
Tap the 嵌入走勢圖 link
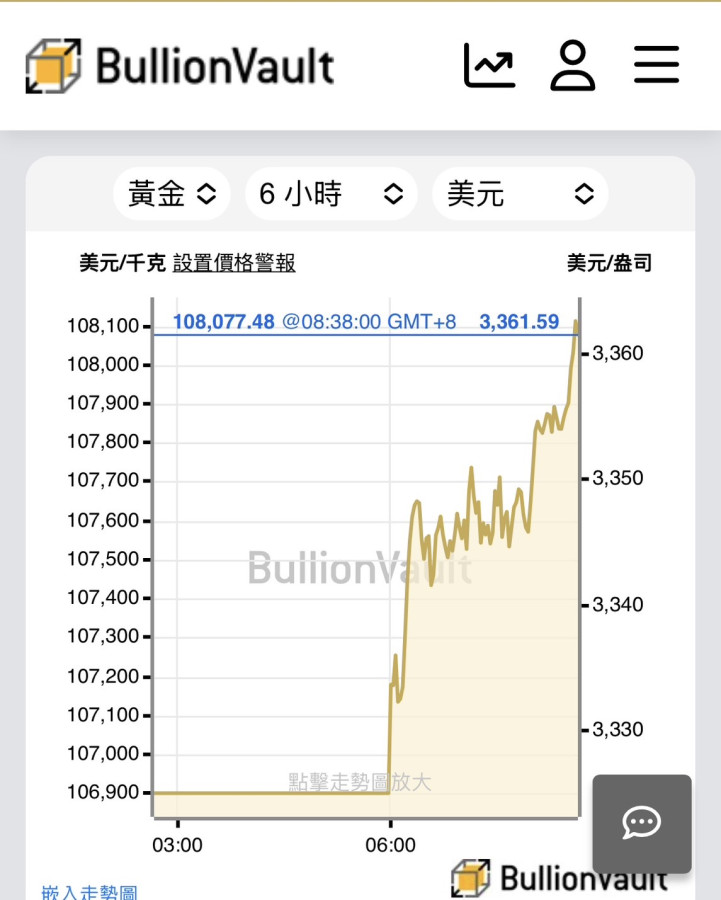coord(90,892)
